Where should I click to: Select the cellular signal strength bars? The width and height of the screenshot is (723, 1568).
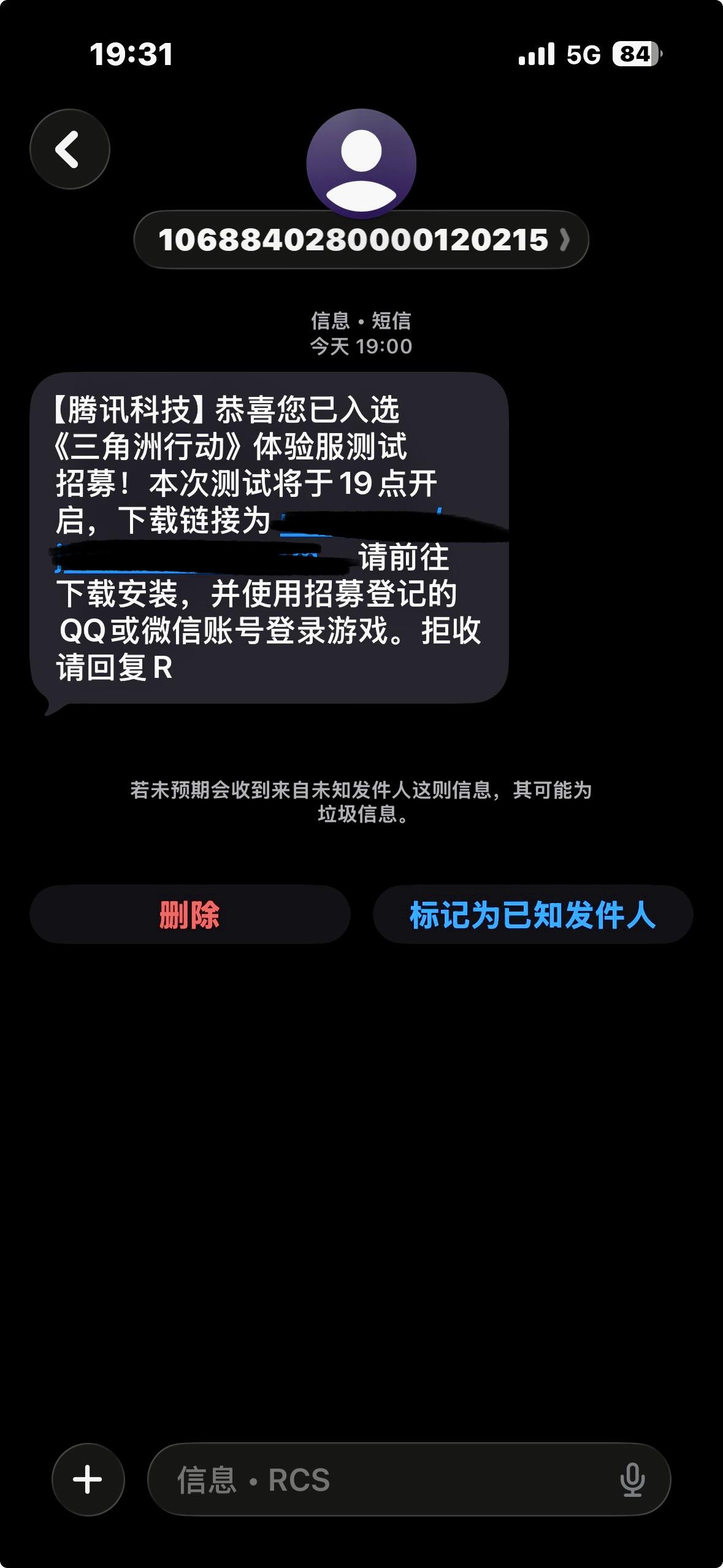click(535, 54)
